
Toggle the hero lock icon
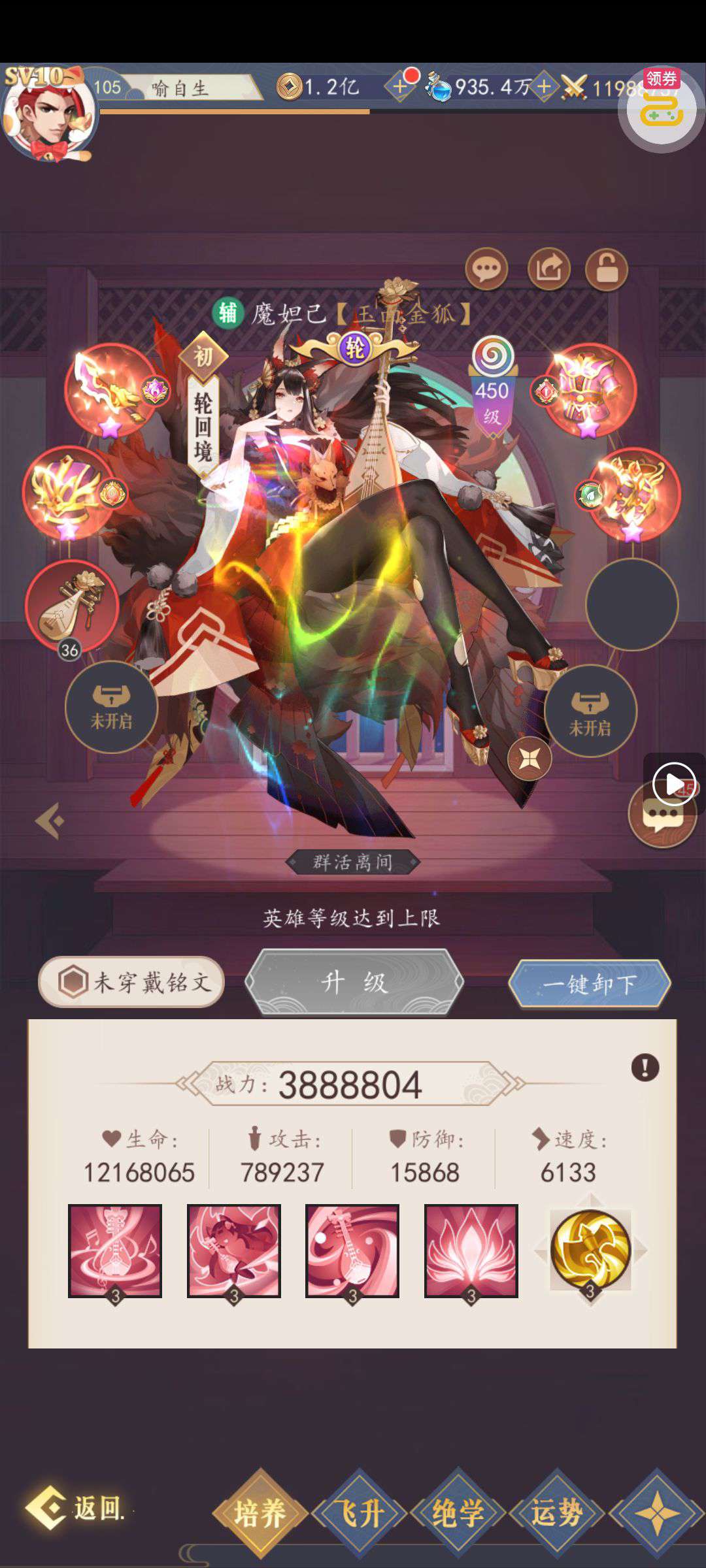607,269
